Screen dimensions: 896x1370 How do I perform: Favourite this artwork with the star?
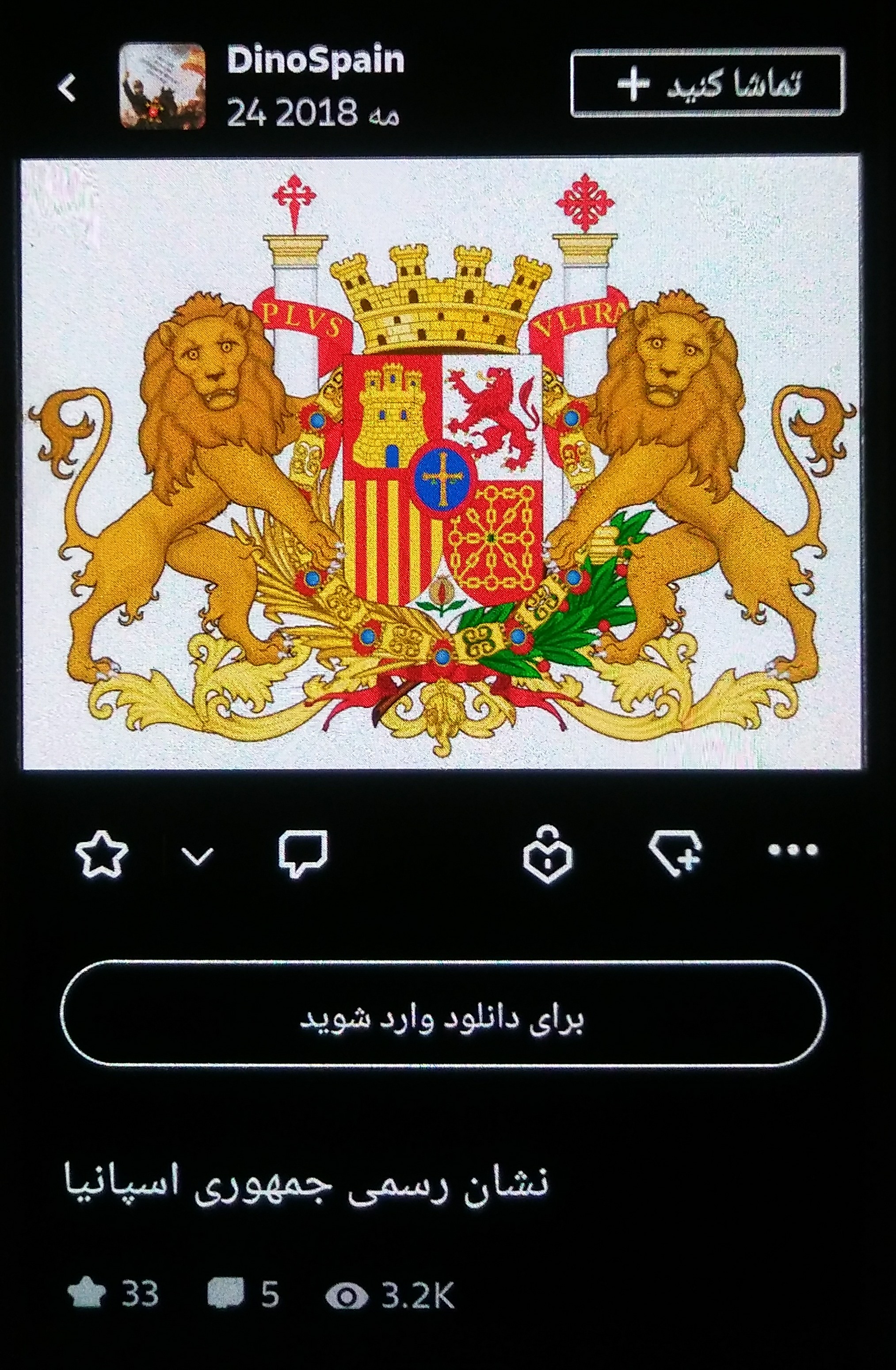101,854
